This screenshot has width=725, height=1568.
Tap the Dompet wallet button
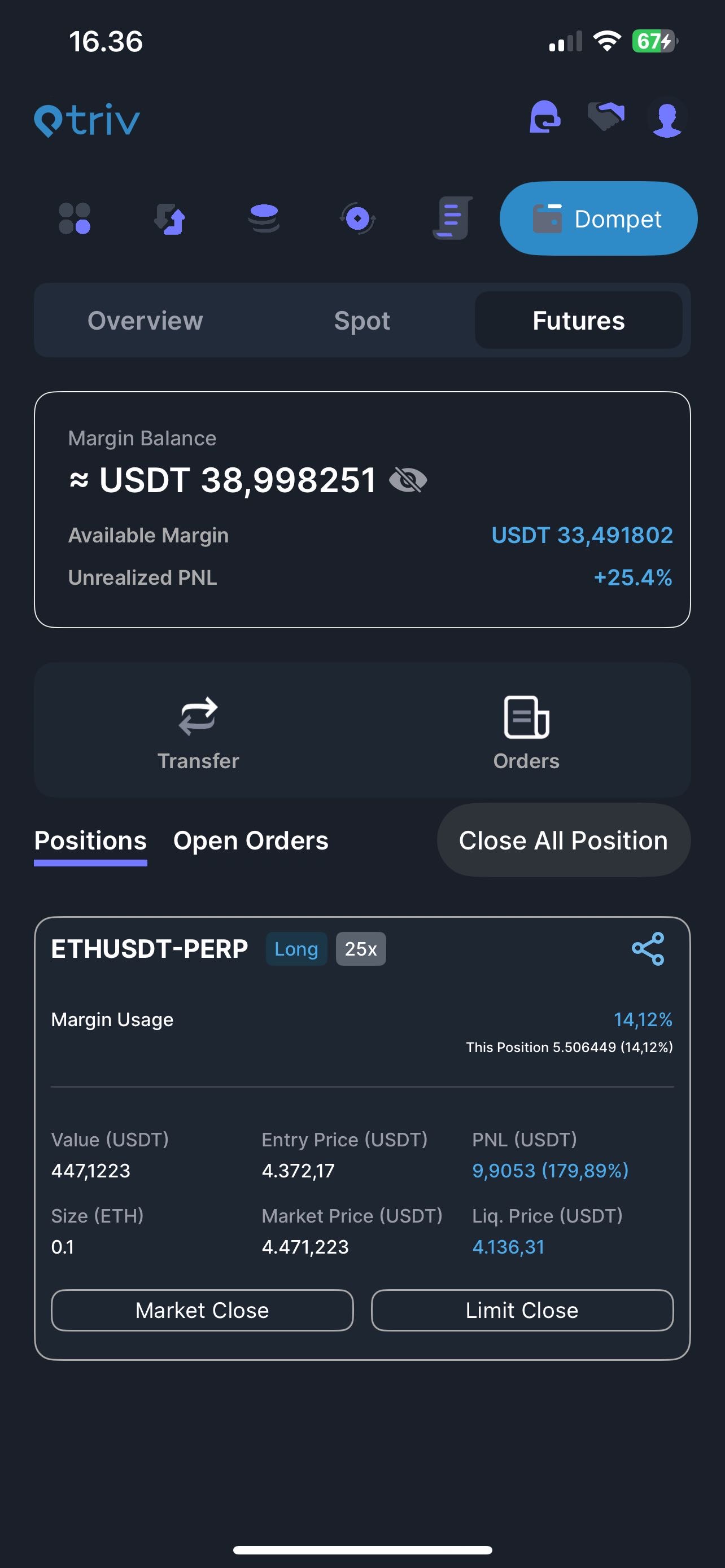click(599, 218)
